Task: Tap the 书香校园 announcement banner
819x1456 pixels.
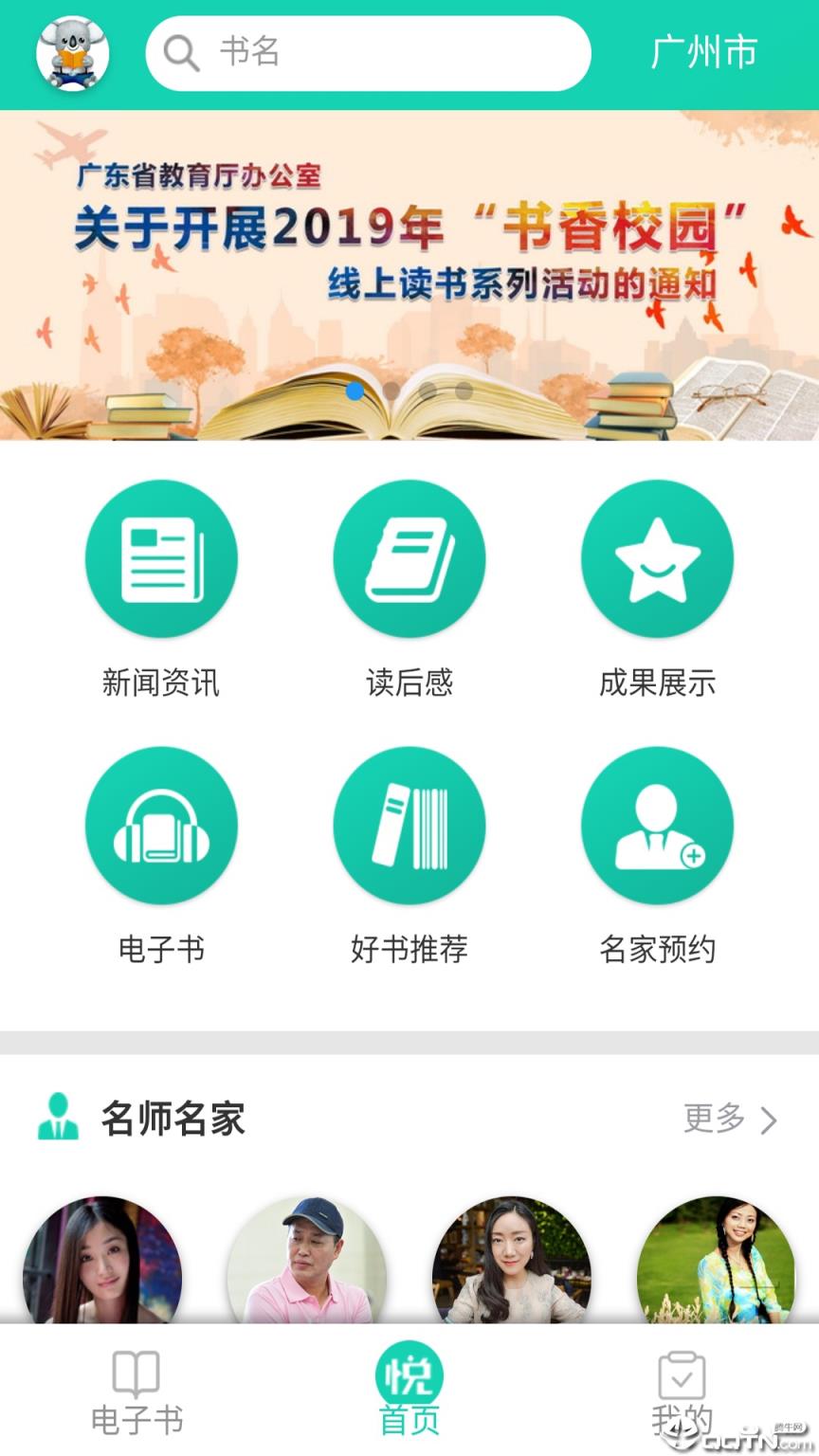Action: pos(409,275)
